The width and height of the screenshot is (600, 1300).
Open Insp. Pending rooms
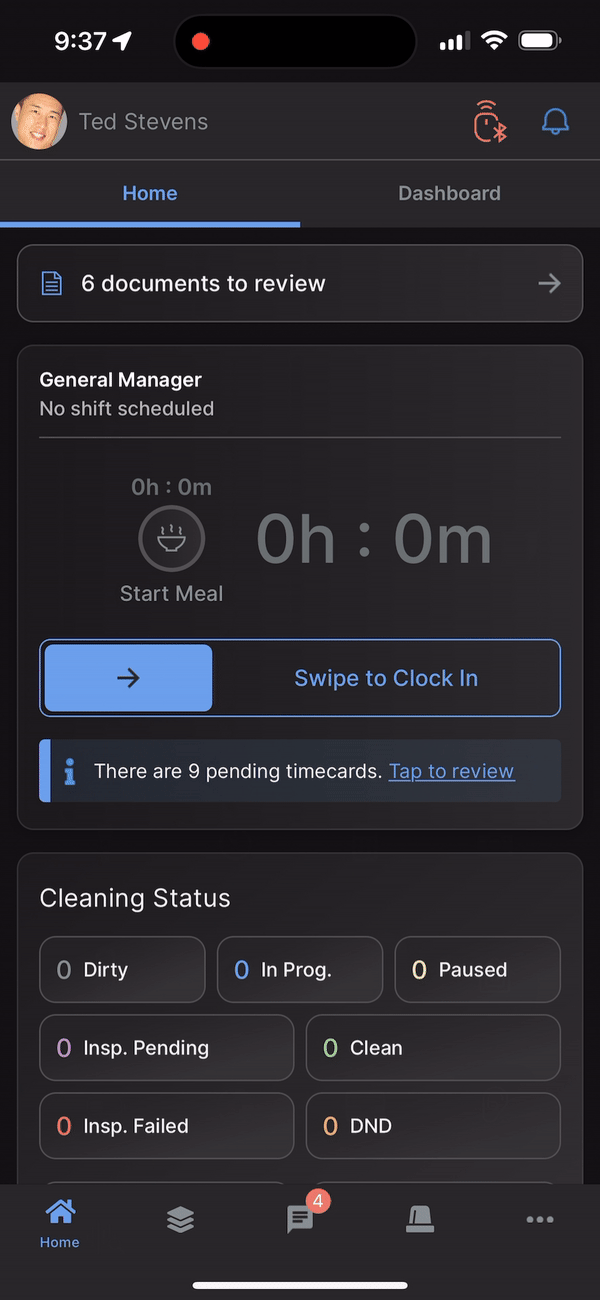[x=167, y=1047]
